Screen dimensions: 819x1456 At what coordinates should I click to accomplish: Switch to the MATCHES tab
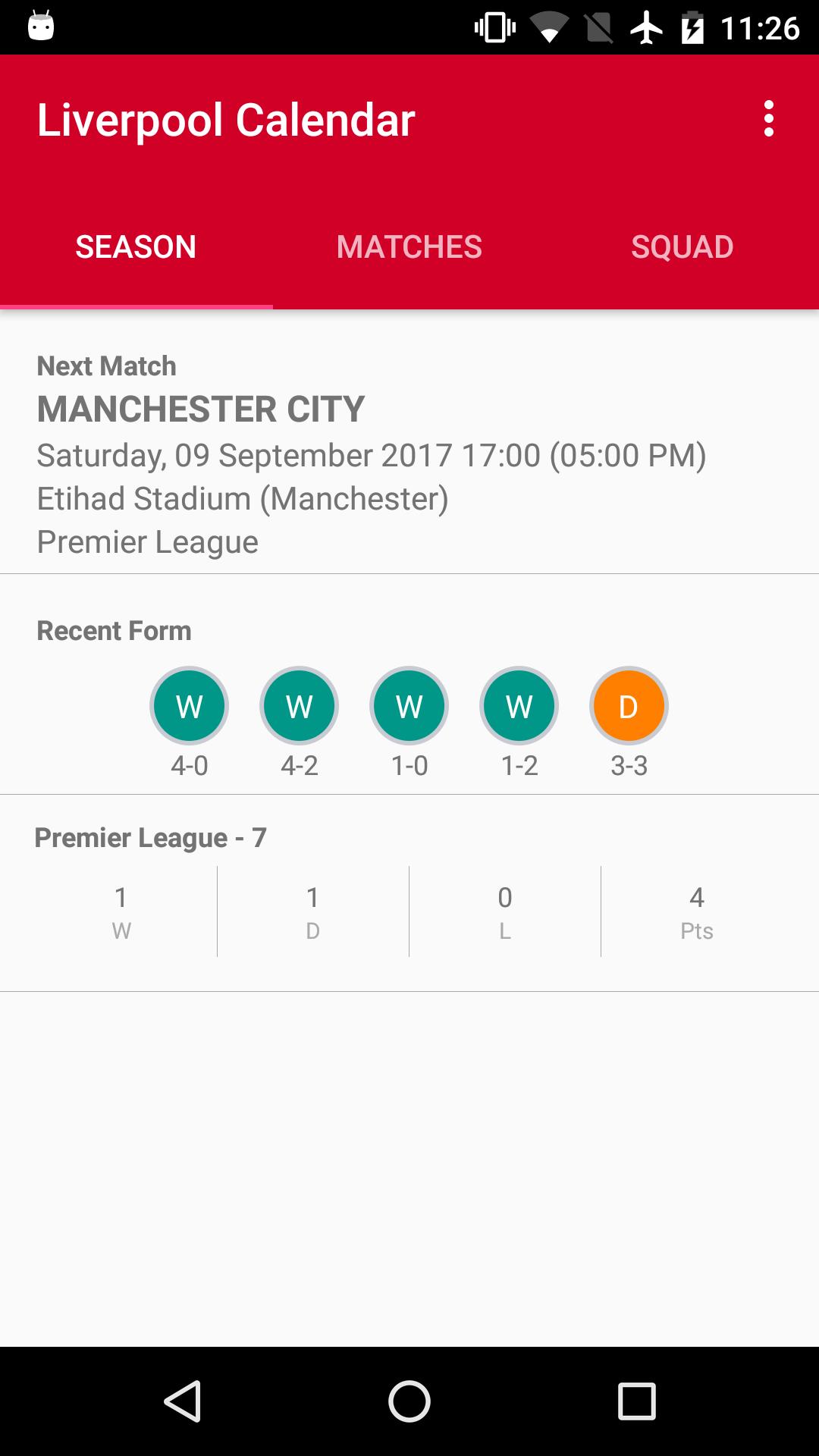pos(409,246)
